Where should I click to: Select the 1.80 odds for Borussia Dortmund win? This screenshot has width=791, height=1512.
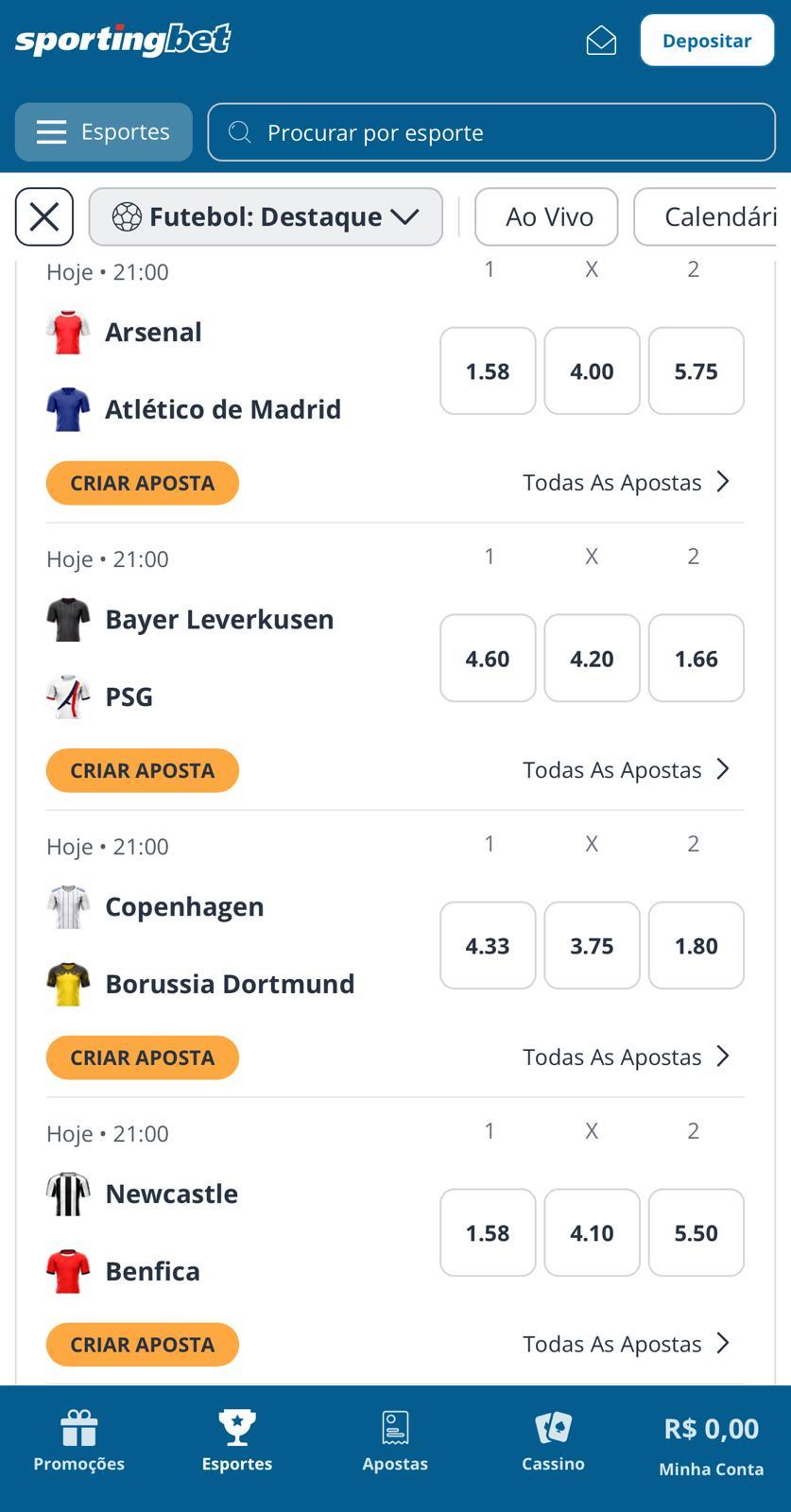coord(696,945)
